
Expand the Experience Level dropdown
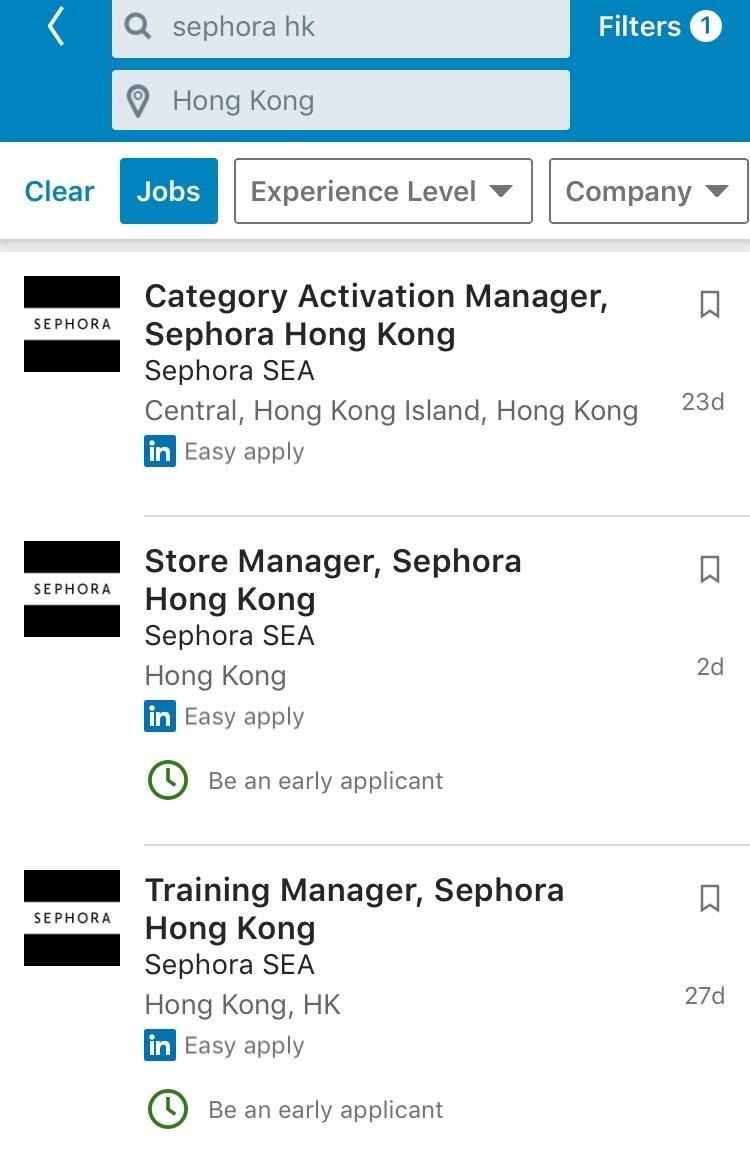point(382,191)
